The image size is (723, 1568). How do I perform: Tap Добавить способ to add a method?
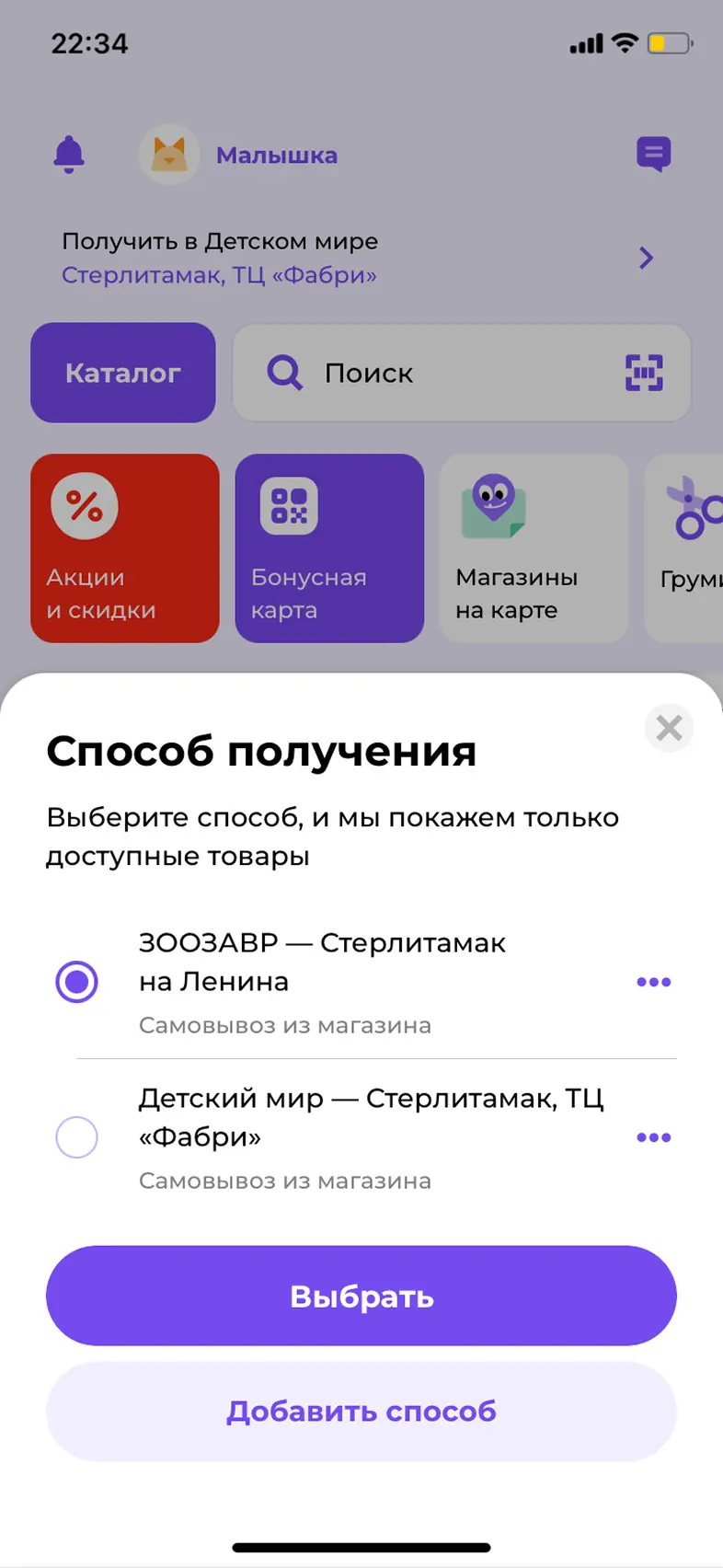tap(361, 1411)
